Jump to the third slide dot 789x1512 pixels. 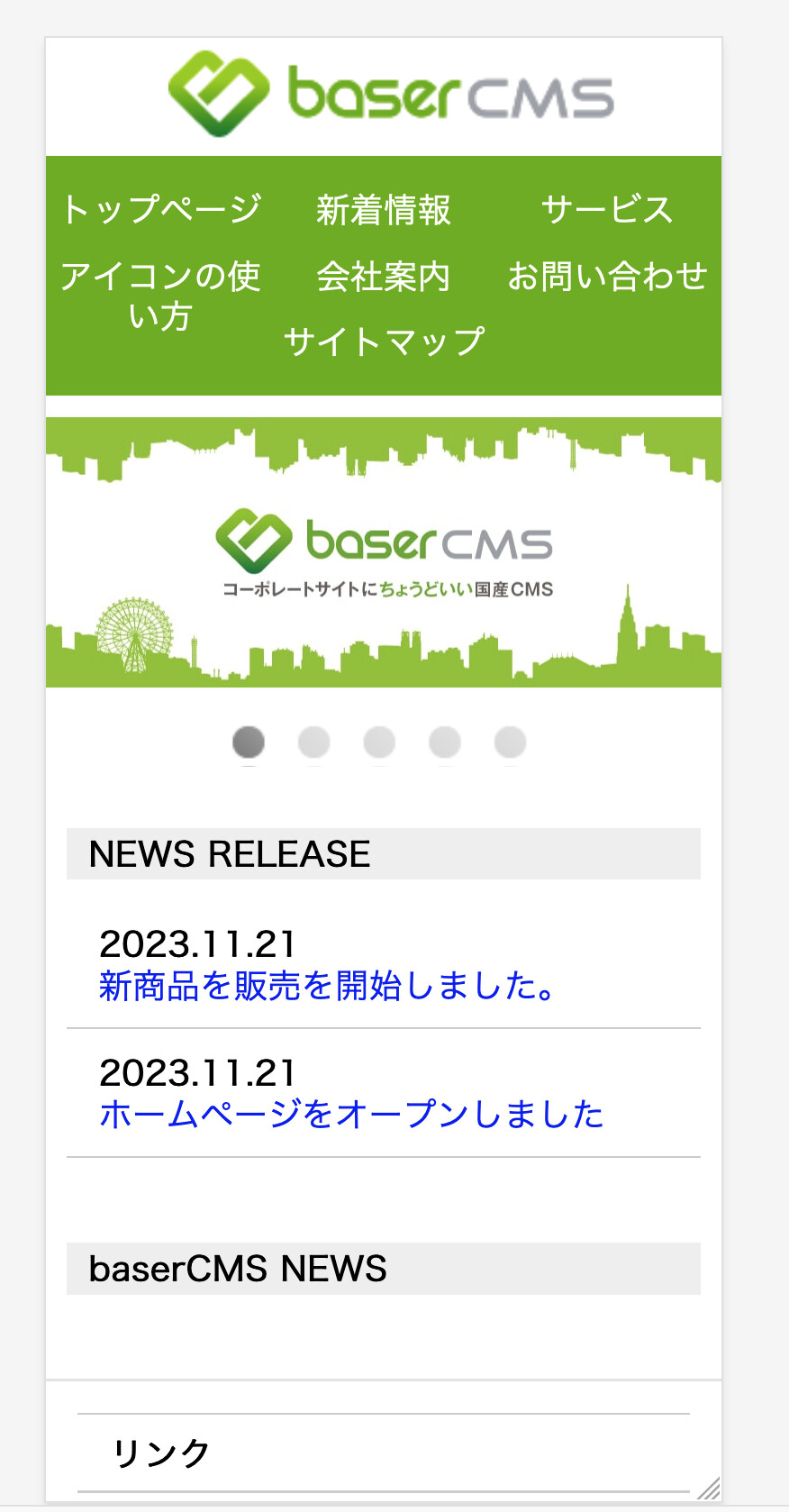coord(379,742)
